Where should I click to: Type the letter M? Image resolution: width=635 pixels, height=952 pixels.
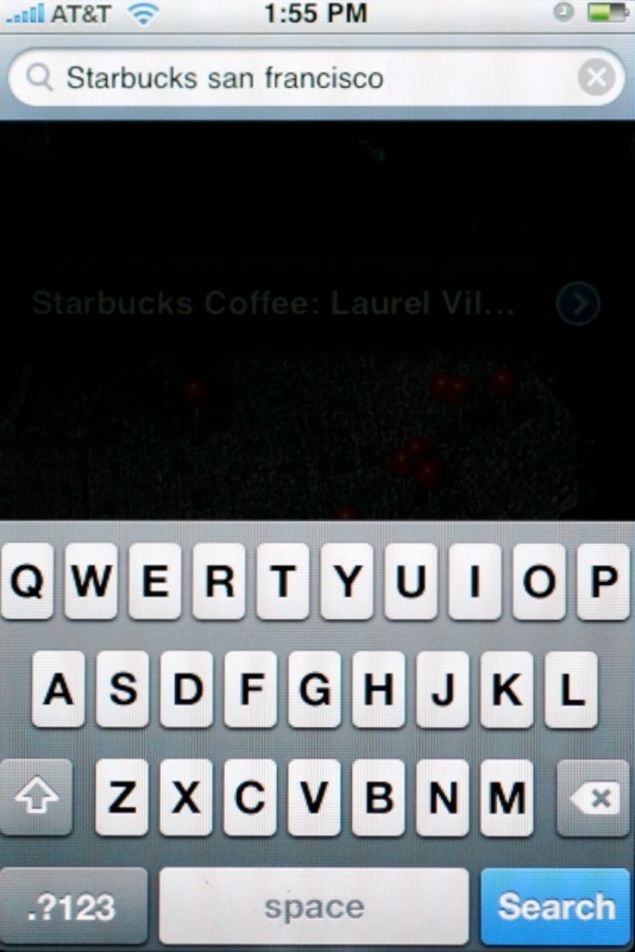tap(506, 798)
